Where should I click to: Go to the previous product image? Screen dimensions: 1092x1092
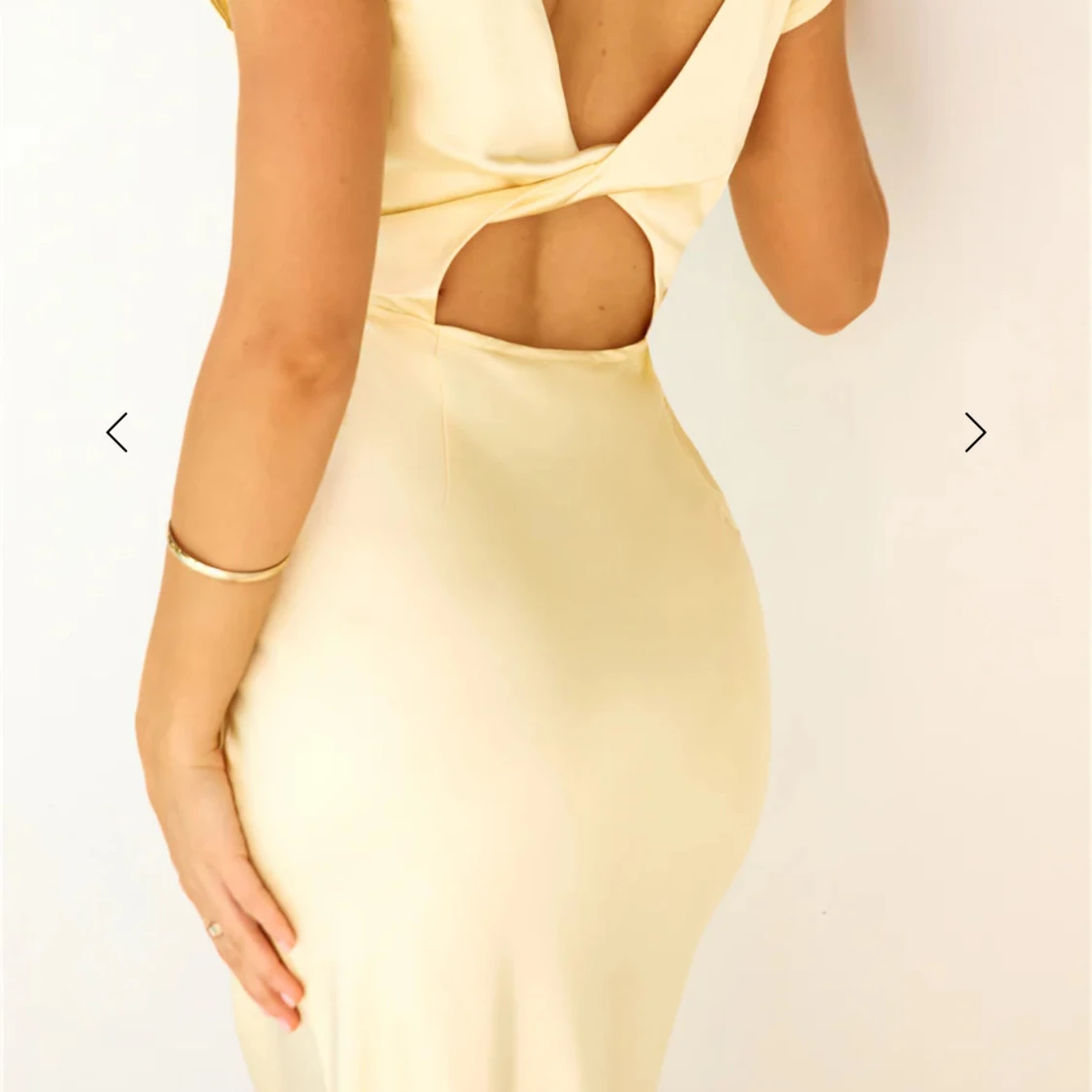[x=116, y=432]
